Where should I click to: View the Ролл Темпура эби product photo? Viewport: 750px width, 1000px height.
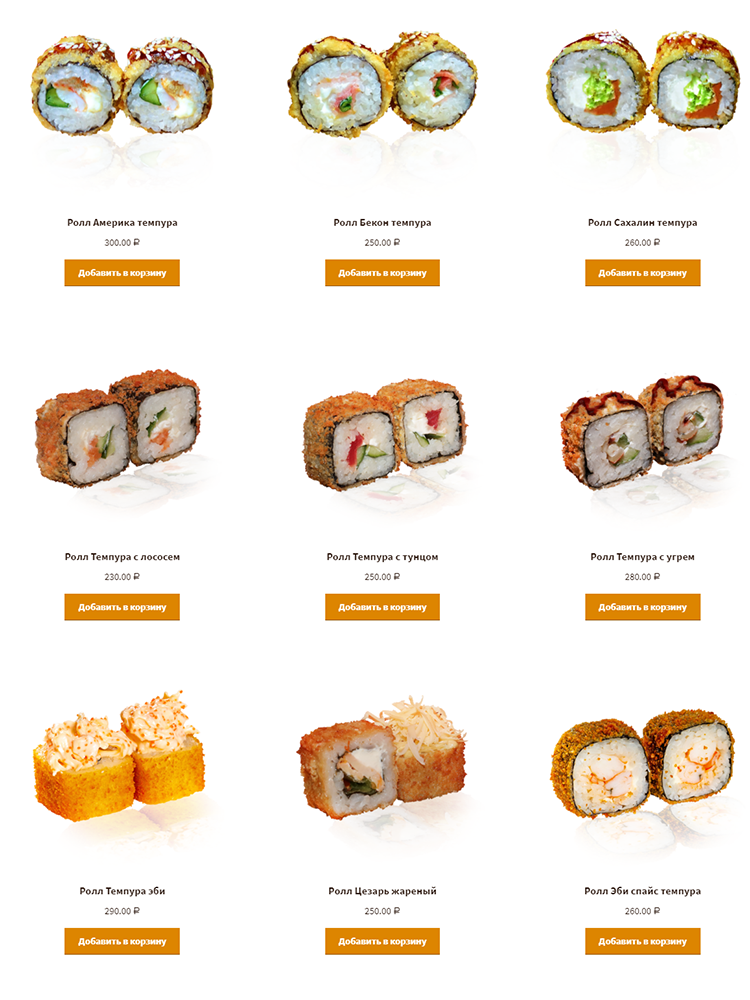pyautogui.click(x=118, y=755)
